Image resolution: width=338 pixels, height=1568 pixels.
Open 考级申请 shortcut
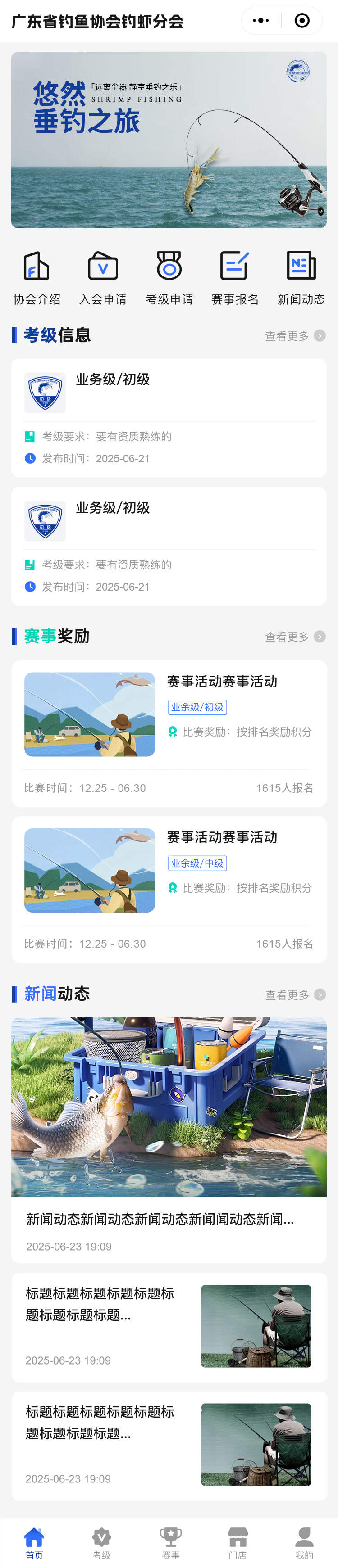click(169, 278)
